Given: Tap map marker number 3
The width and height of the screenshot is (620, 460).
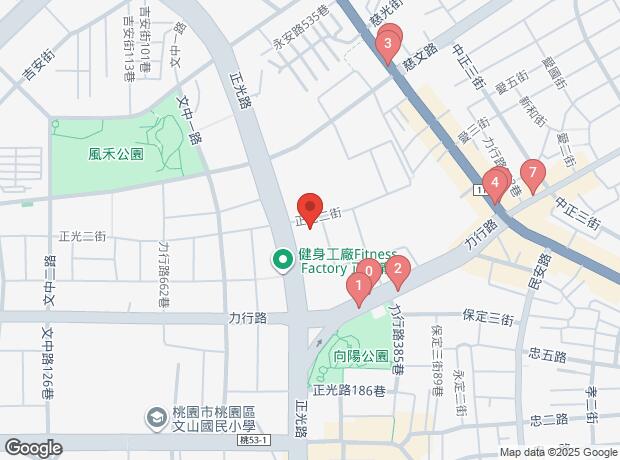Looking at the screenshot, I should pyautogui.click(x=386, y=44).
